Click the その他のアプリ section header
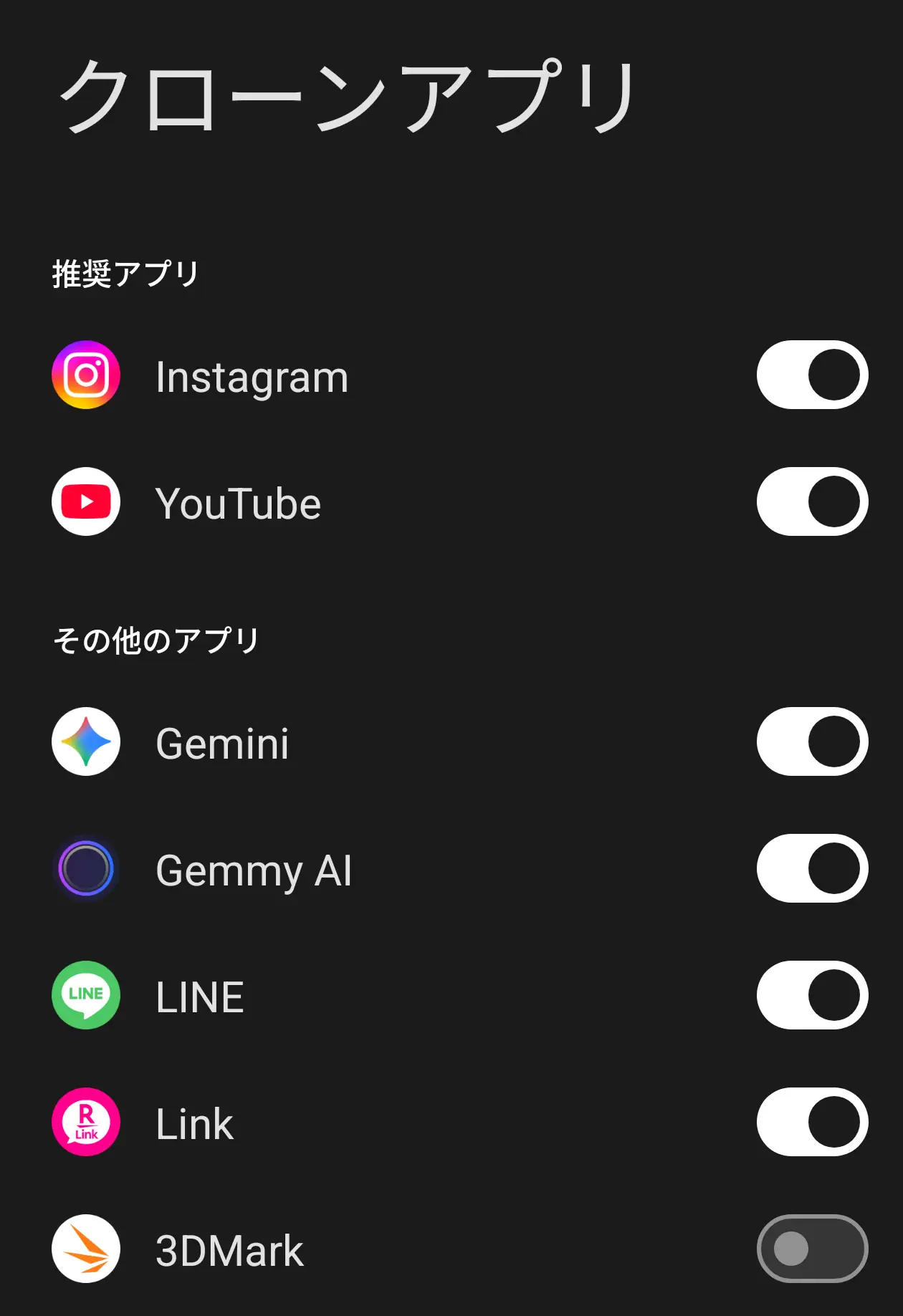903x1316 pixels. (x=158, y=637)
